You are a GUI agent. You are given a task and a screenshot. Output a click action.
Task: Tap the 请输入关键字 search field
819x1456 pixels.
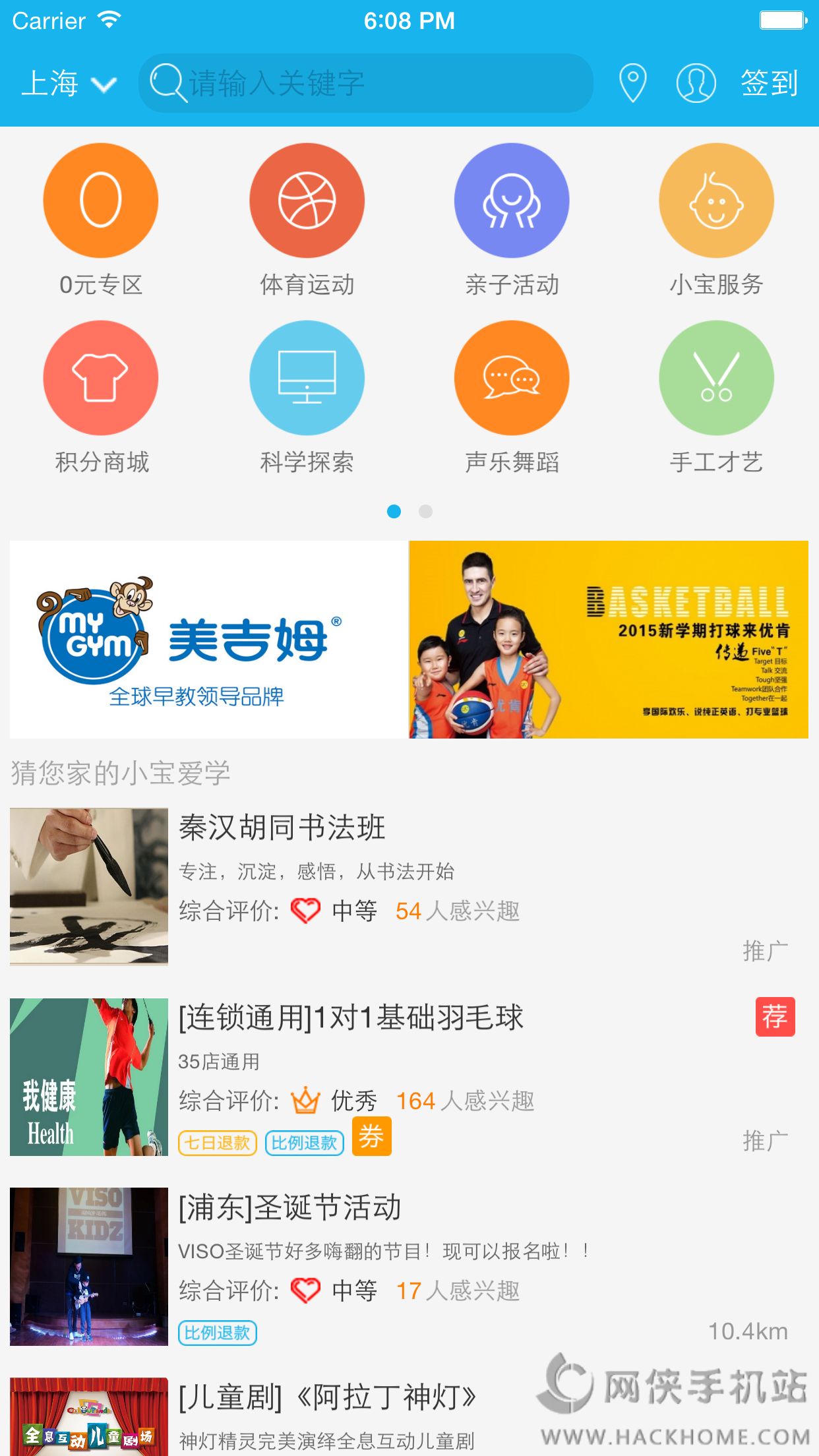pyautogui.click(x=366, y=84)
